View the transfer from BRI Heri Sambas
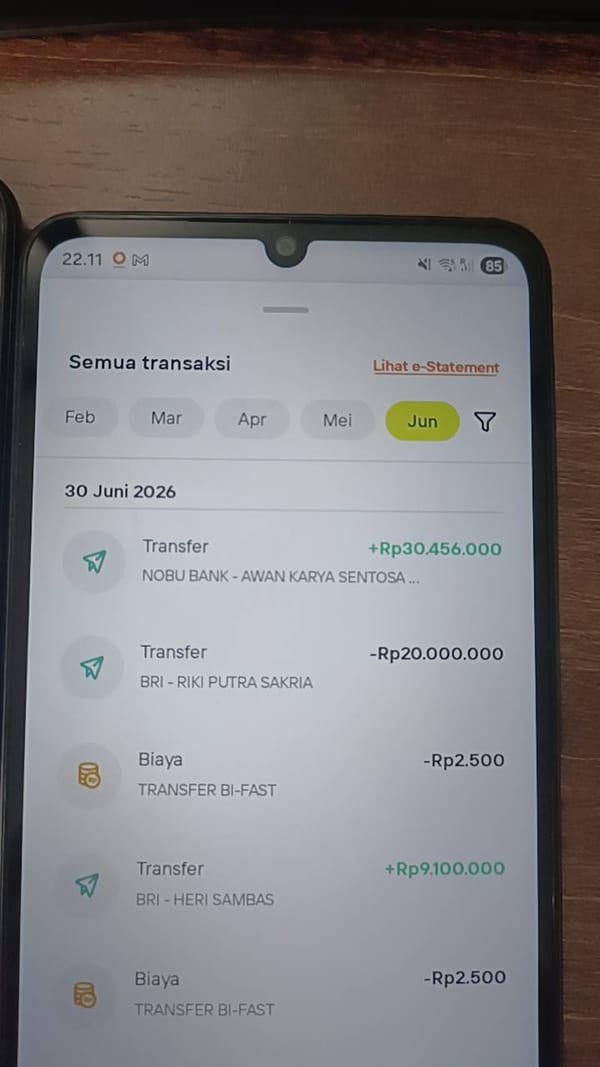The width and height of the screenshot is (600, 1067). (x=280, y=883)
